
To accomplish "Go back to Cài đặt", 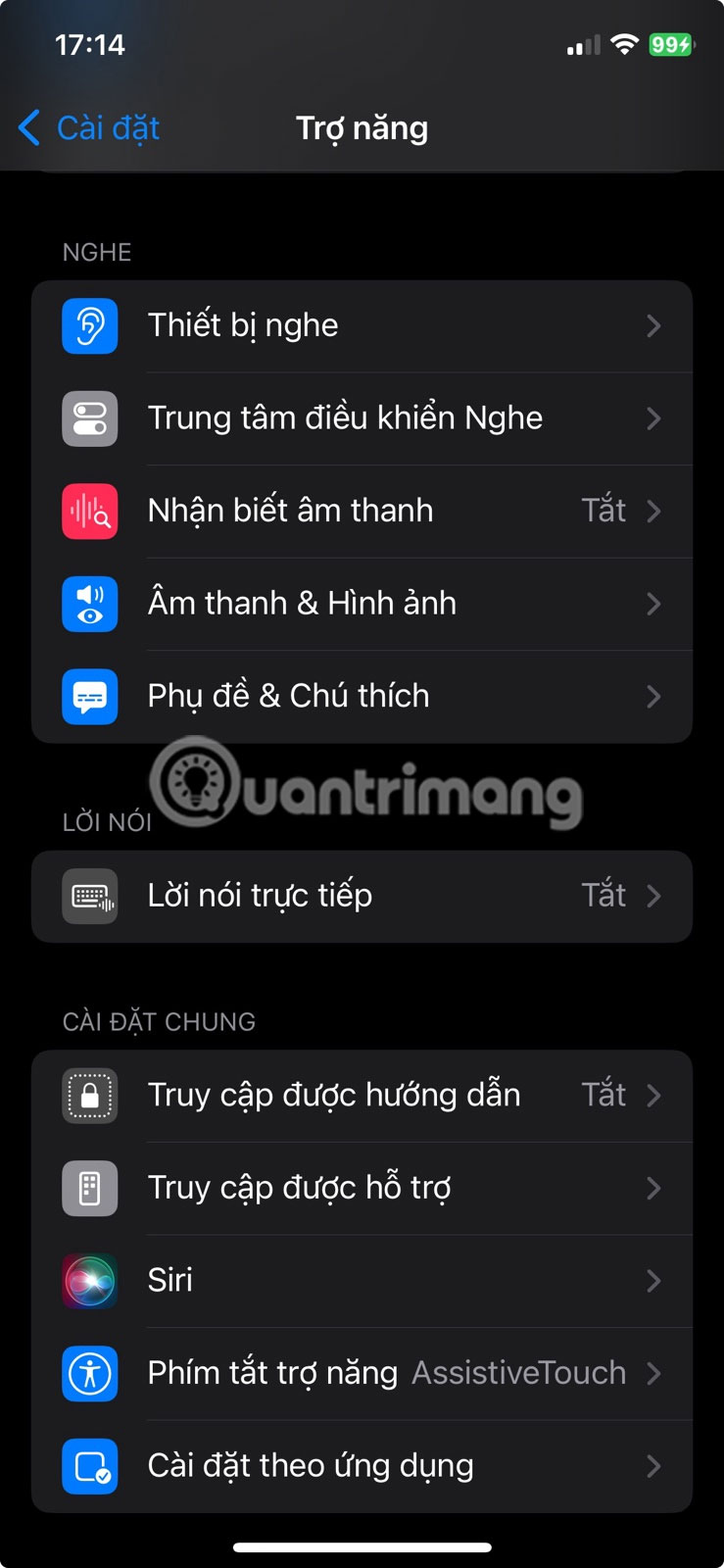I will [90, 128].
